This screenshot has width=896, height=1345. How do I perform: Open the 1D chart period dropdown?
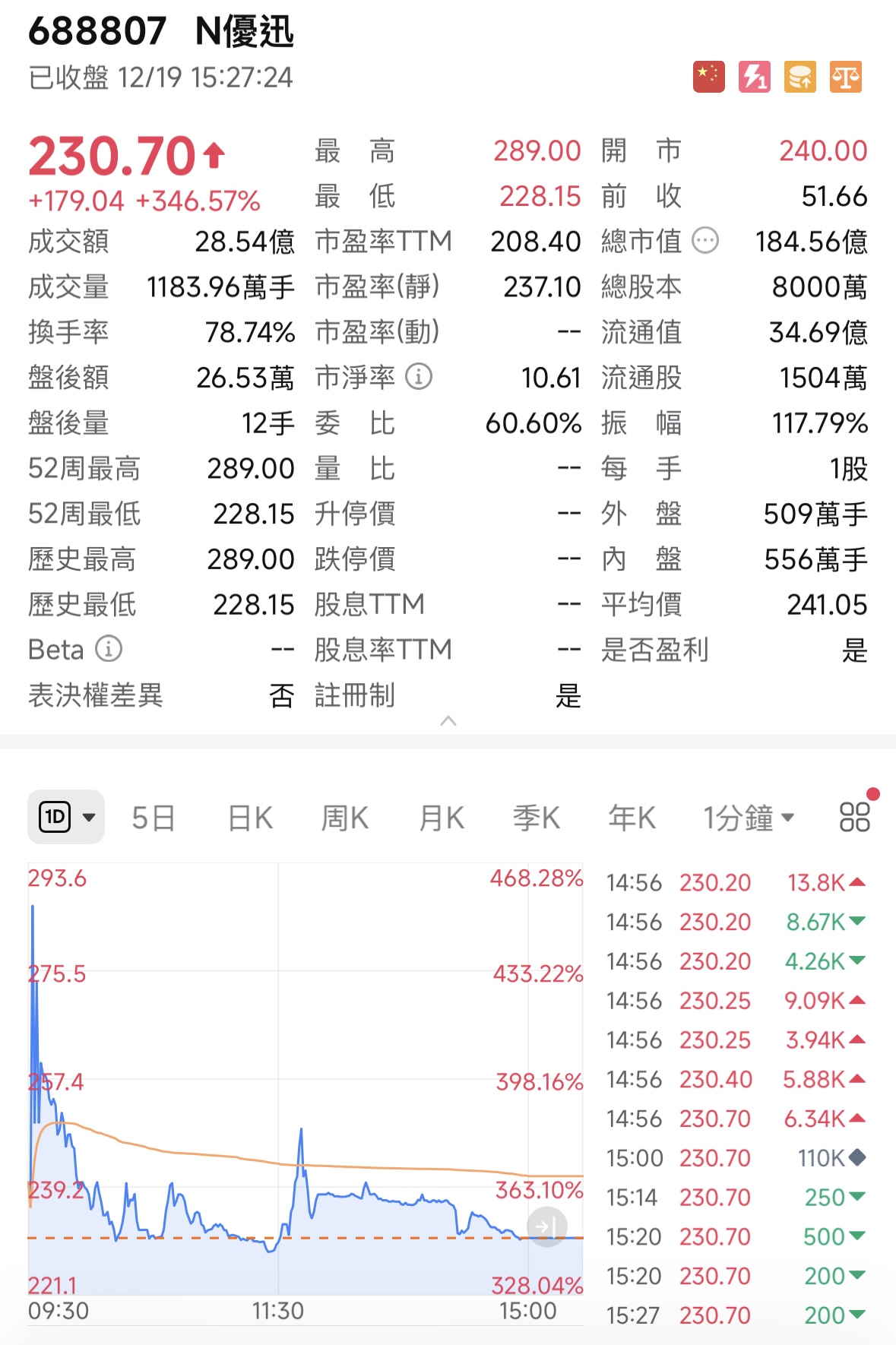pos(66,818)
